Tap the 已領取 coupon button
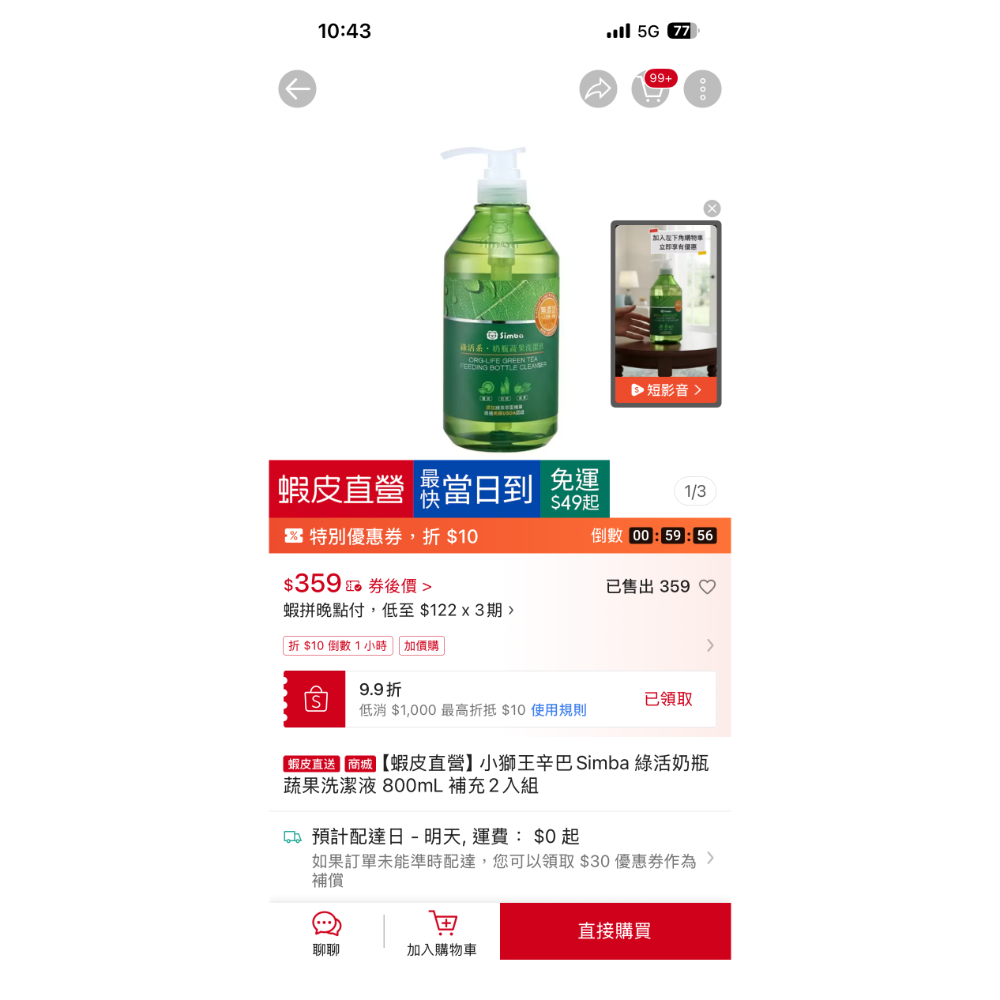Screen dimensions: 1000x1000 tap(668, 699)
